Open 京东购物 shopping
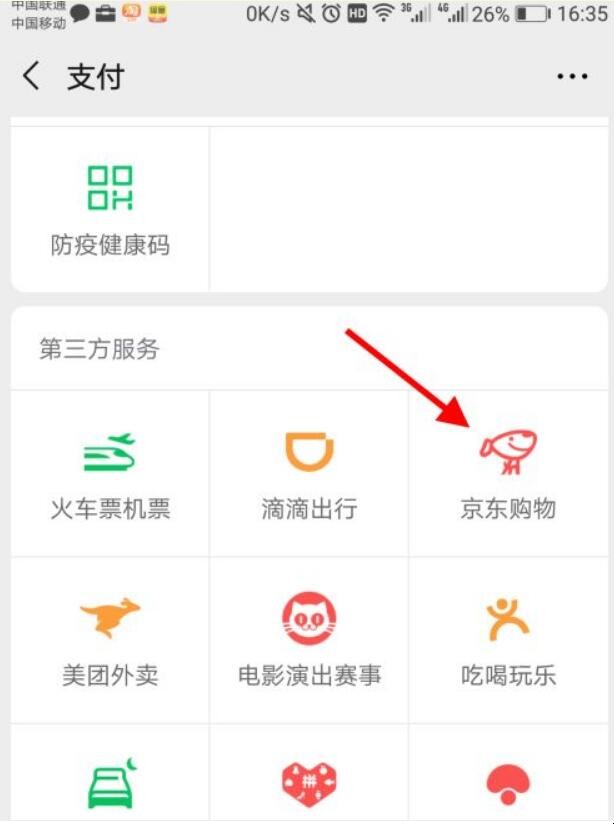 coord(508,475)
